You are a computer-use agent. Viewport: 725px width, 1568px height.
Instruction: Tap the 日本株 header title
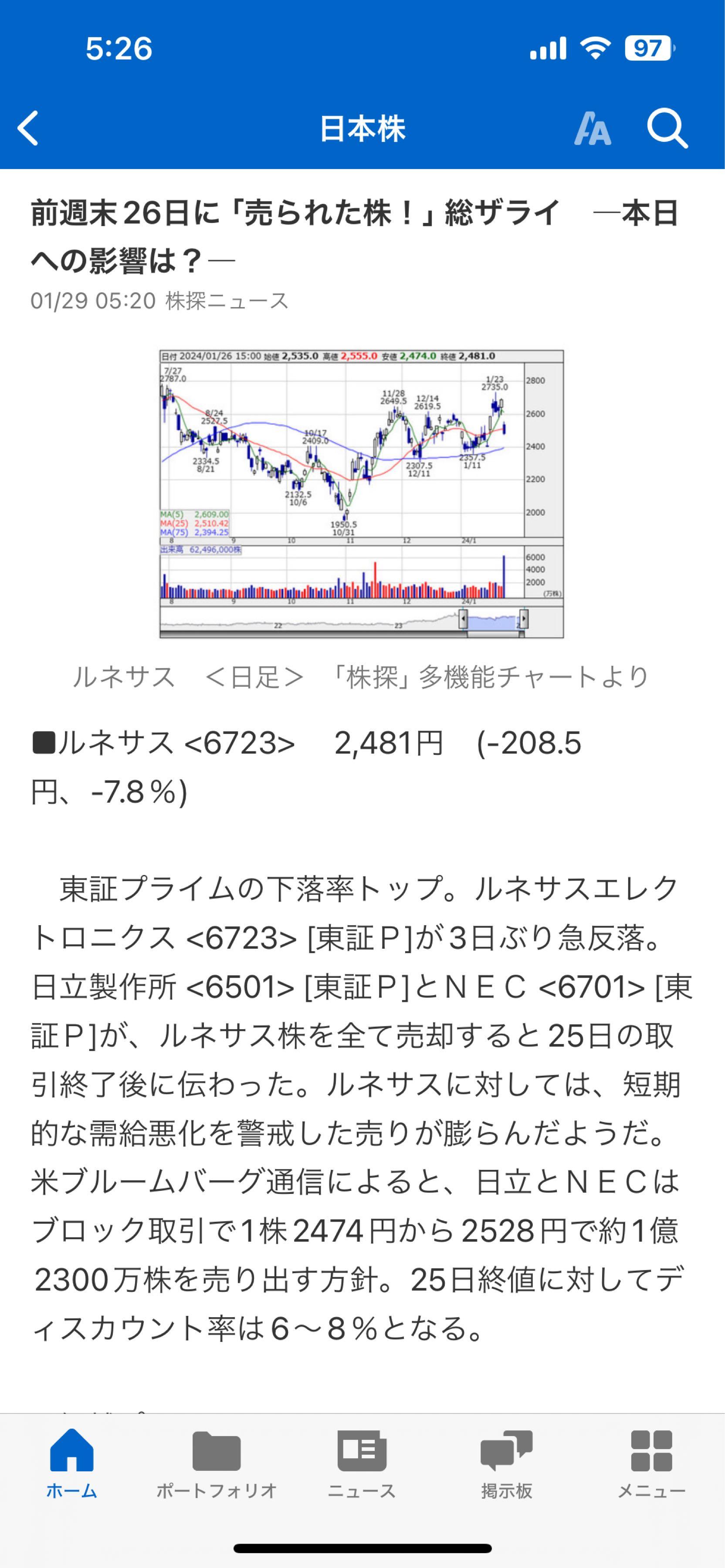point(362,128)
